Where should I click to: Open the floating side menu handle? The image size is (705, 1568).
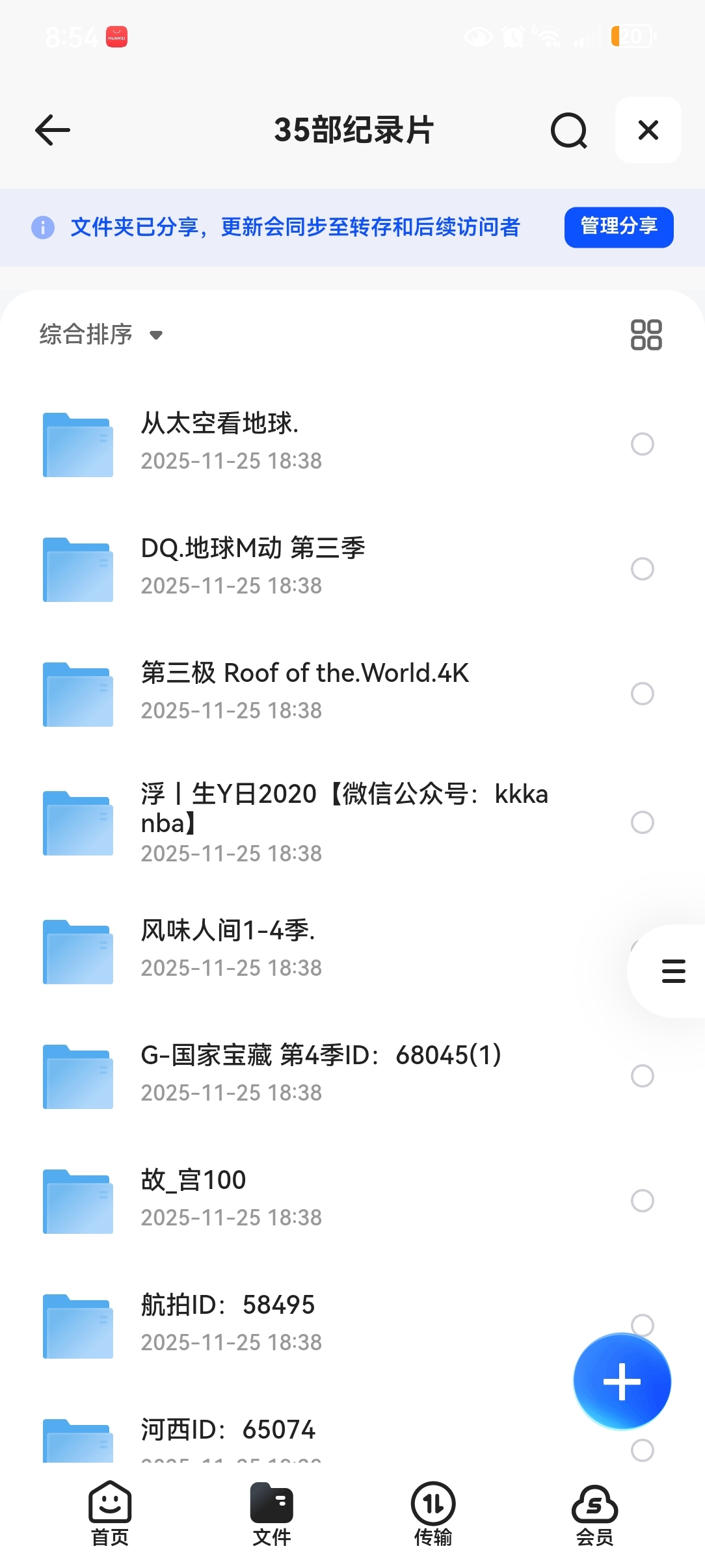pos(673,971)
